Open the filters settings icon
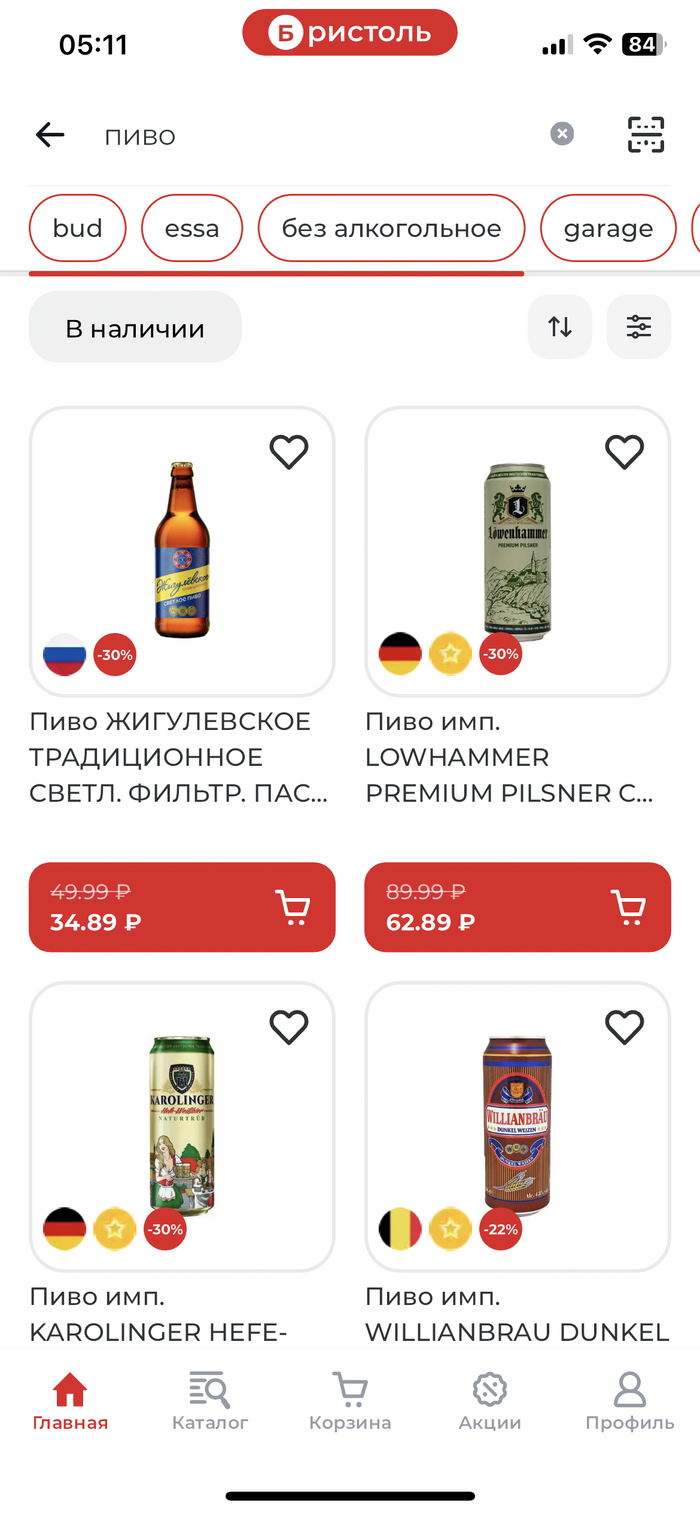This screenshot has width=700, height=1515. click(x=638, y=326)
